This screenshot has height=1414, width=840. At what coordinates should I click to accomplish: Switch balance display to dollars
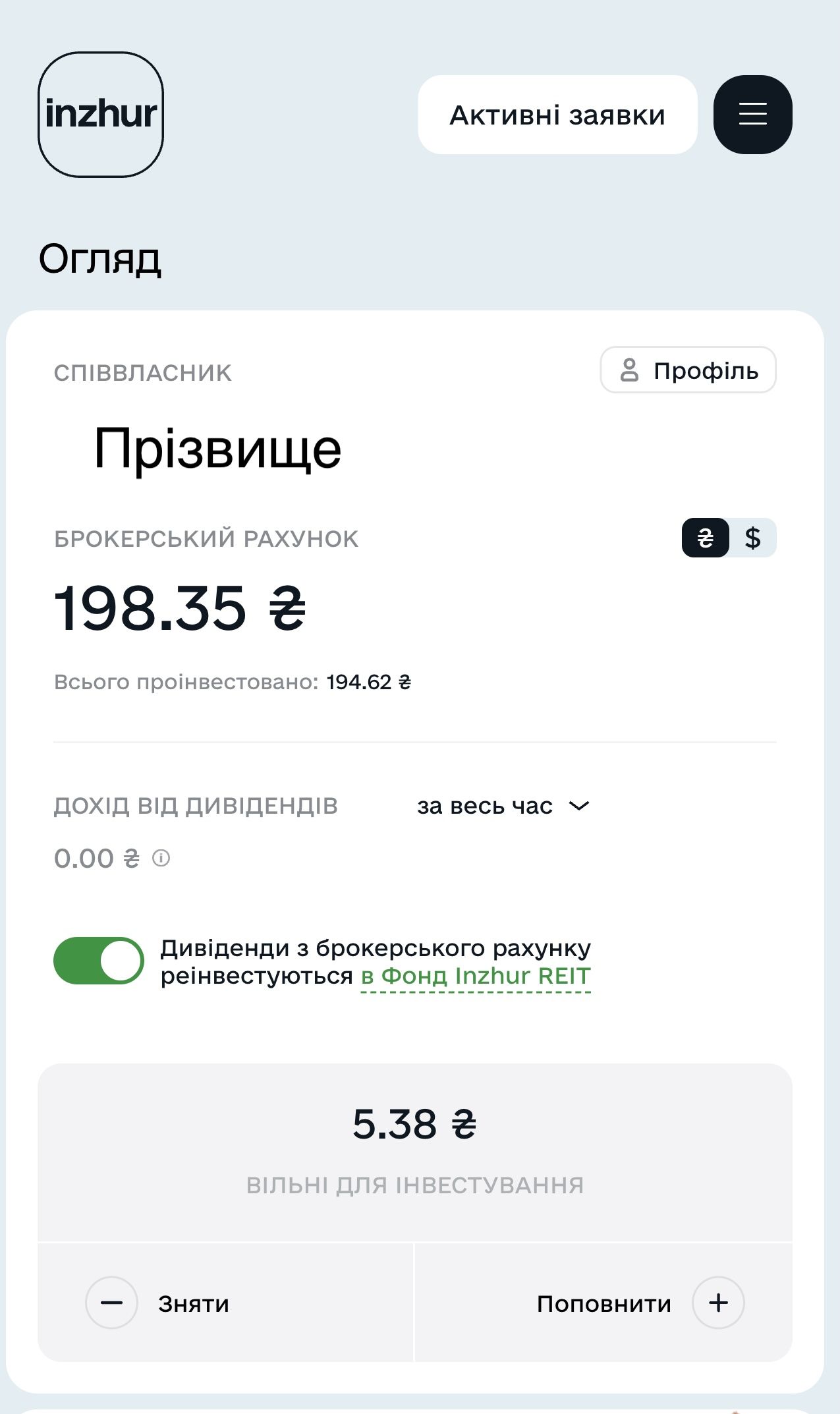tap(752, 538)
